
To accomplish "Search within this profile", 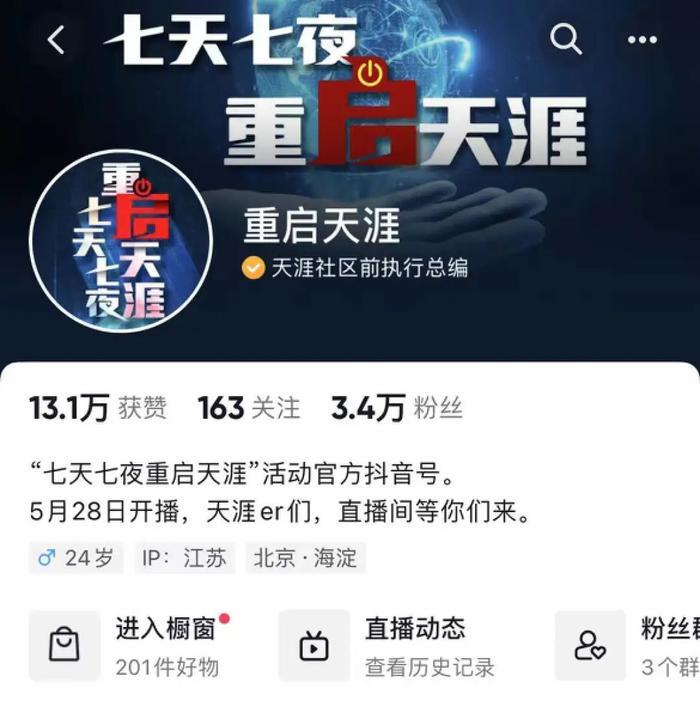I will pos(566,39).
